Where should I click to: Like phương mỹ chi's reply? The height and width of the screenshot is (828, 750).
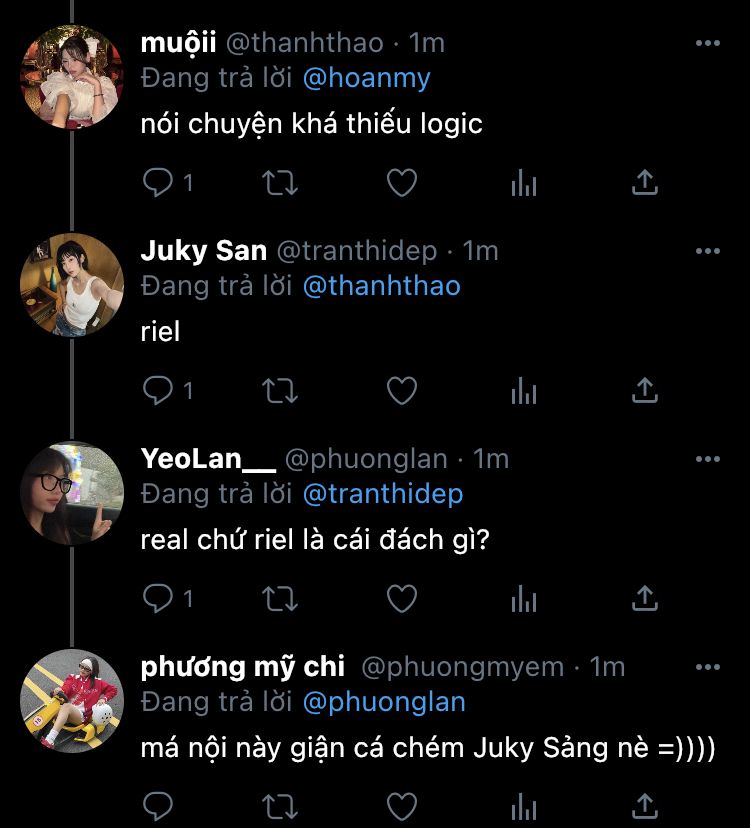click(401, 805)
